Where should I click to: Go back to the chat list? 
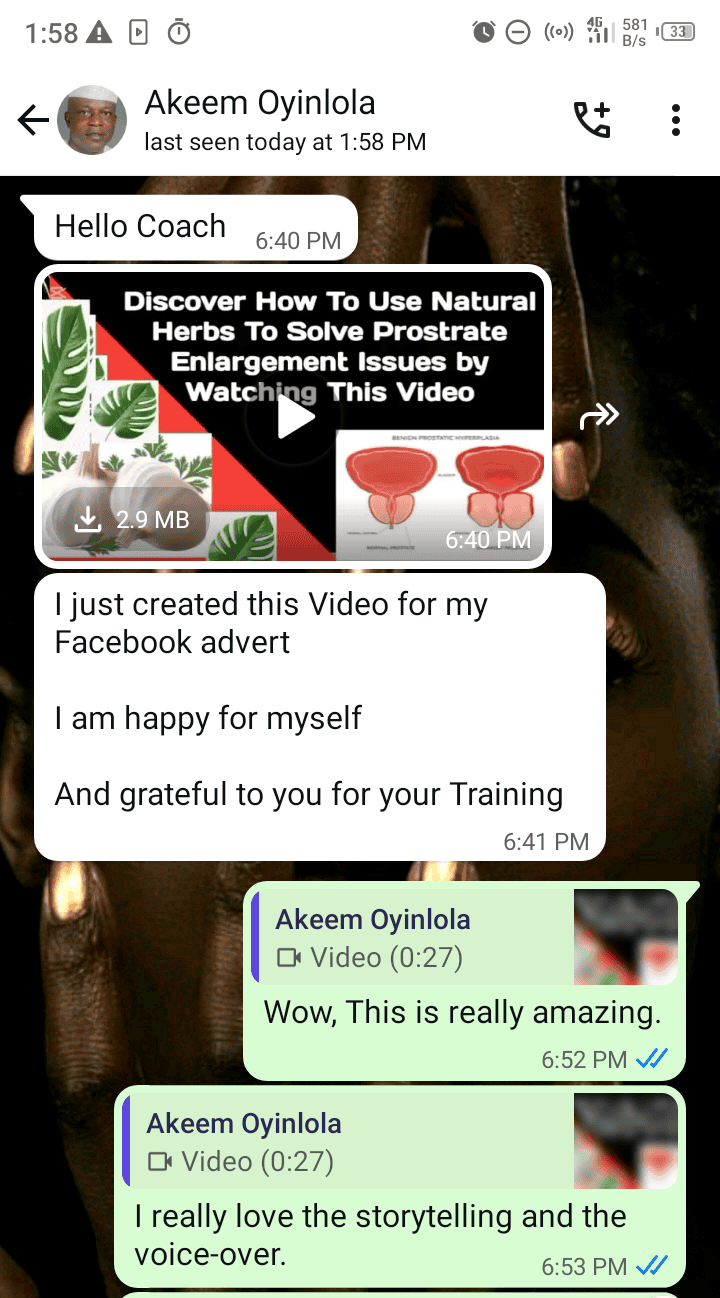coord(33,121)
